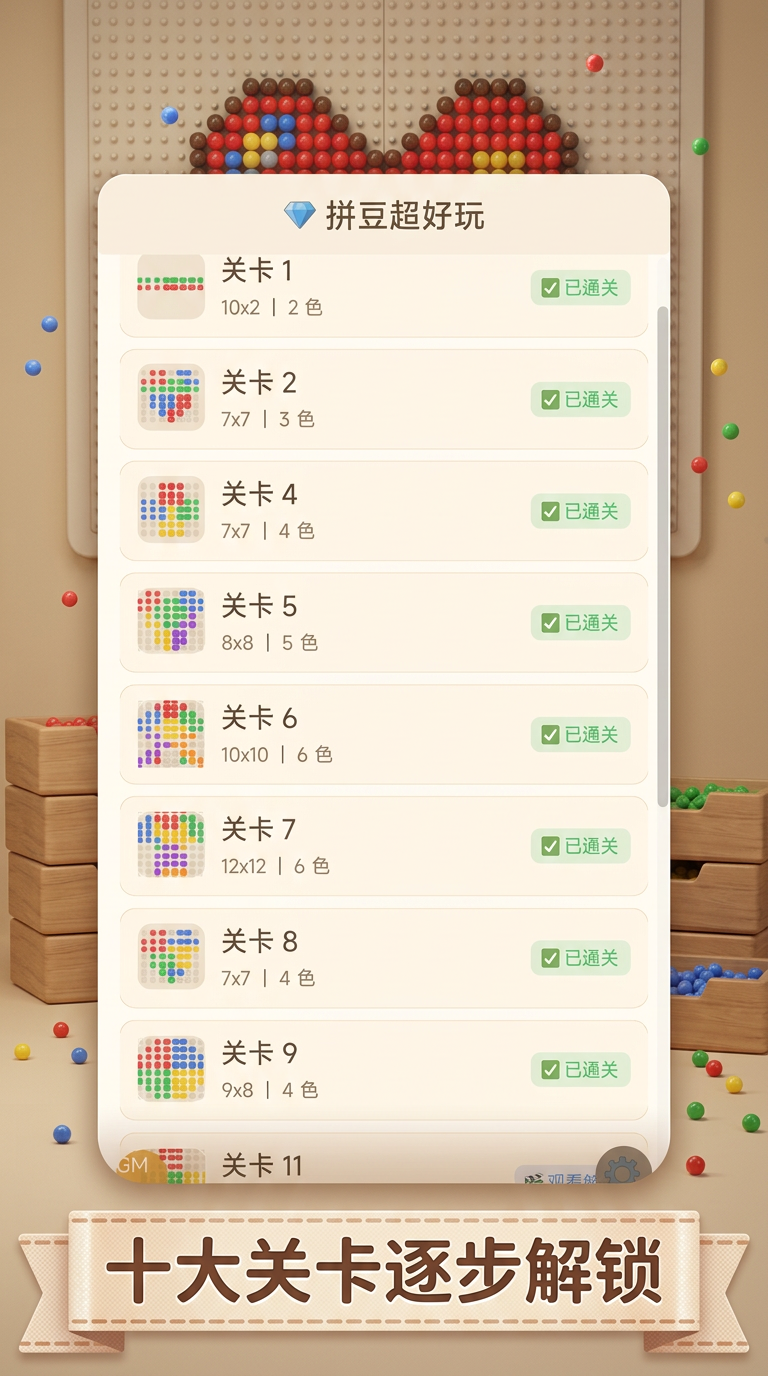Open the 关卡 5 mosaic thumbnail
Viewport: 768px width, 1376px height.
pos(170,622)
